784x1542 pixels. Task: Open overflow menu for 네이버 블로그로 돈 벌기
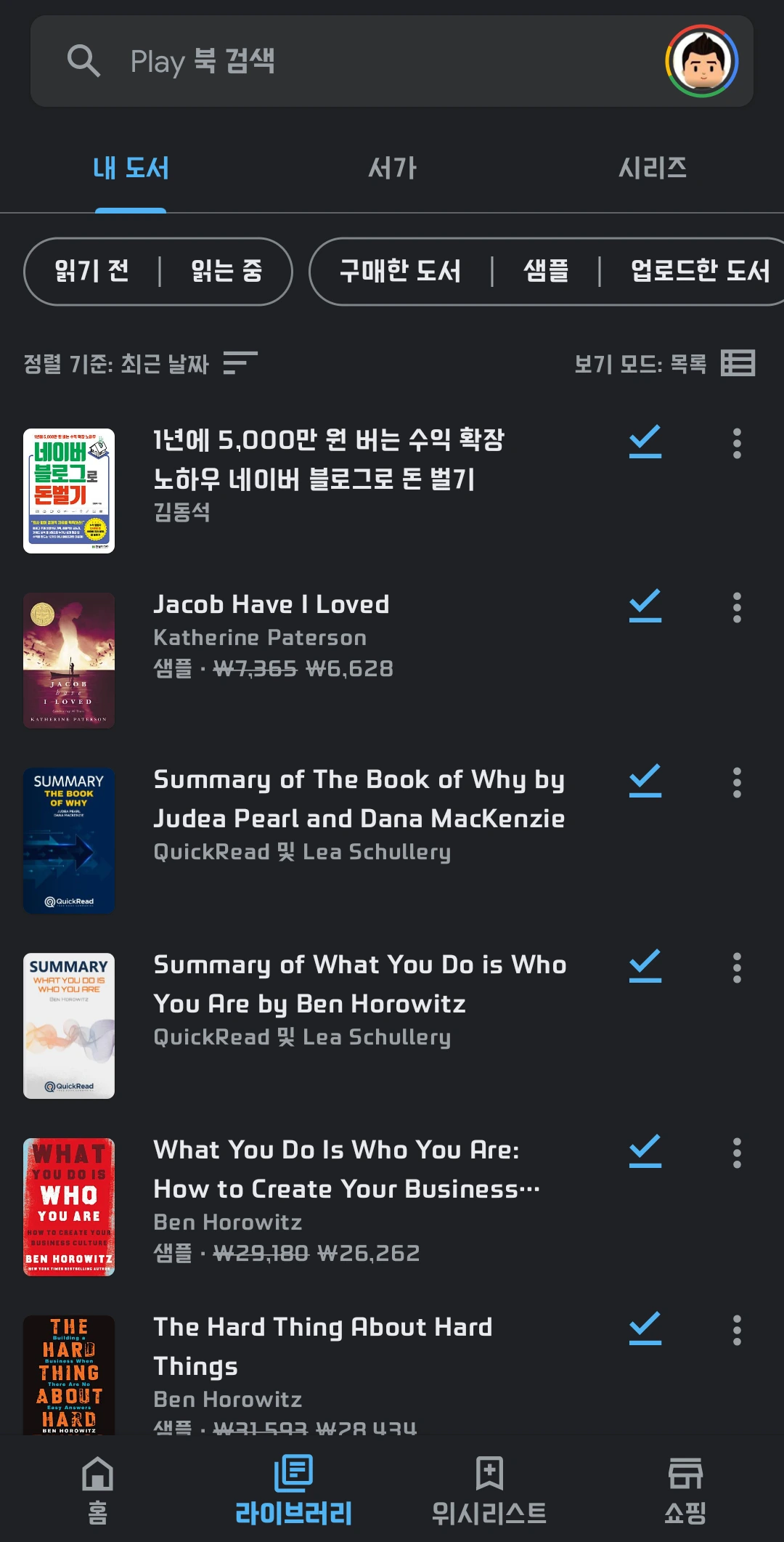737,443
